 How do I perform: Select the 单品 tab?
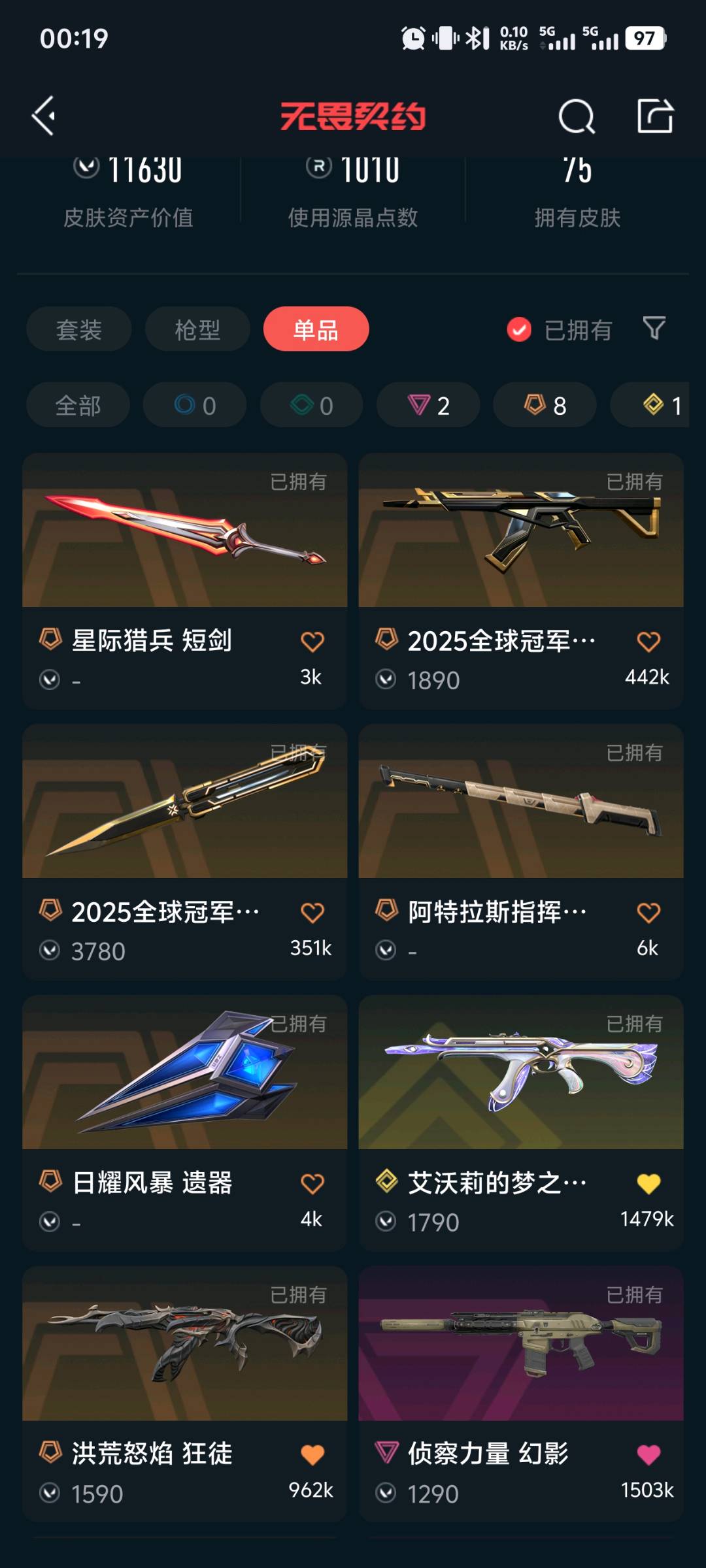[x=316, y=329]
